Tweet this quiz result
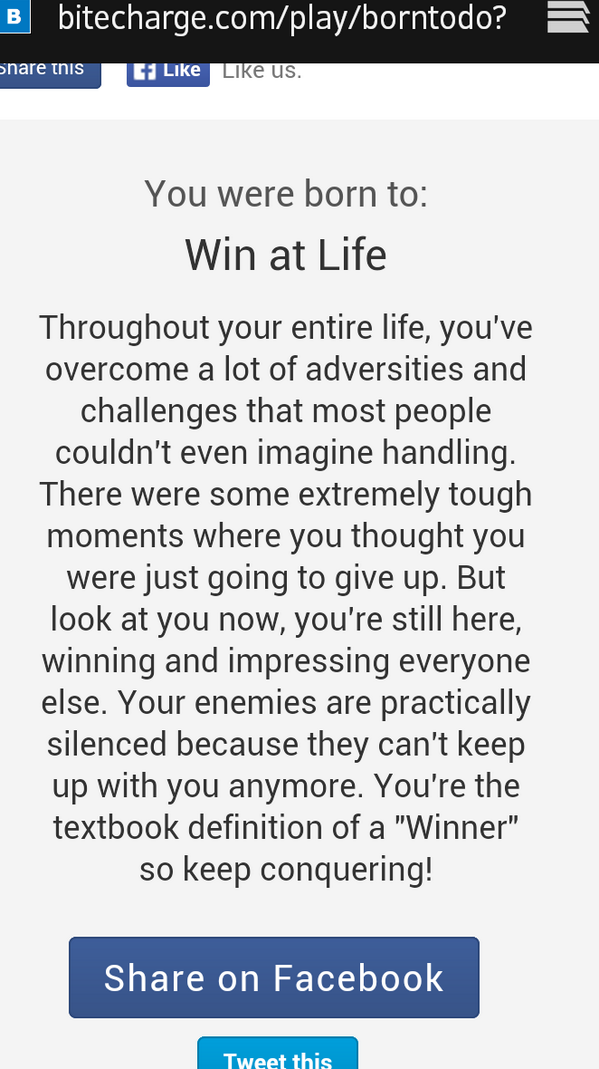 click(277, 1053)
